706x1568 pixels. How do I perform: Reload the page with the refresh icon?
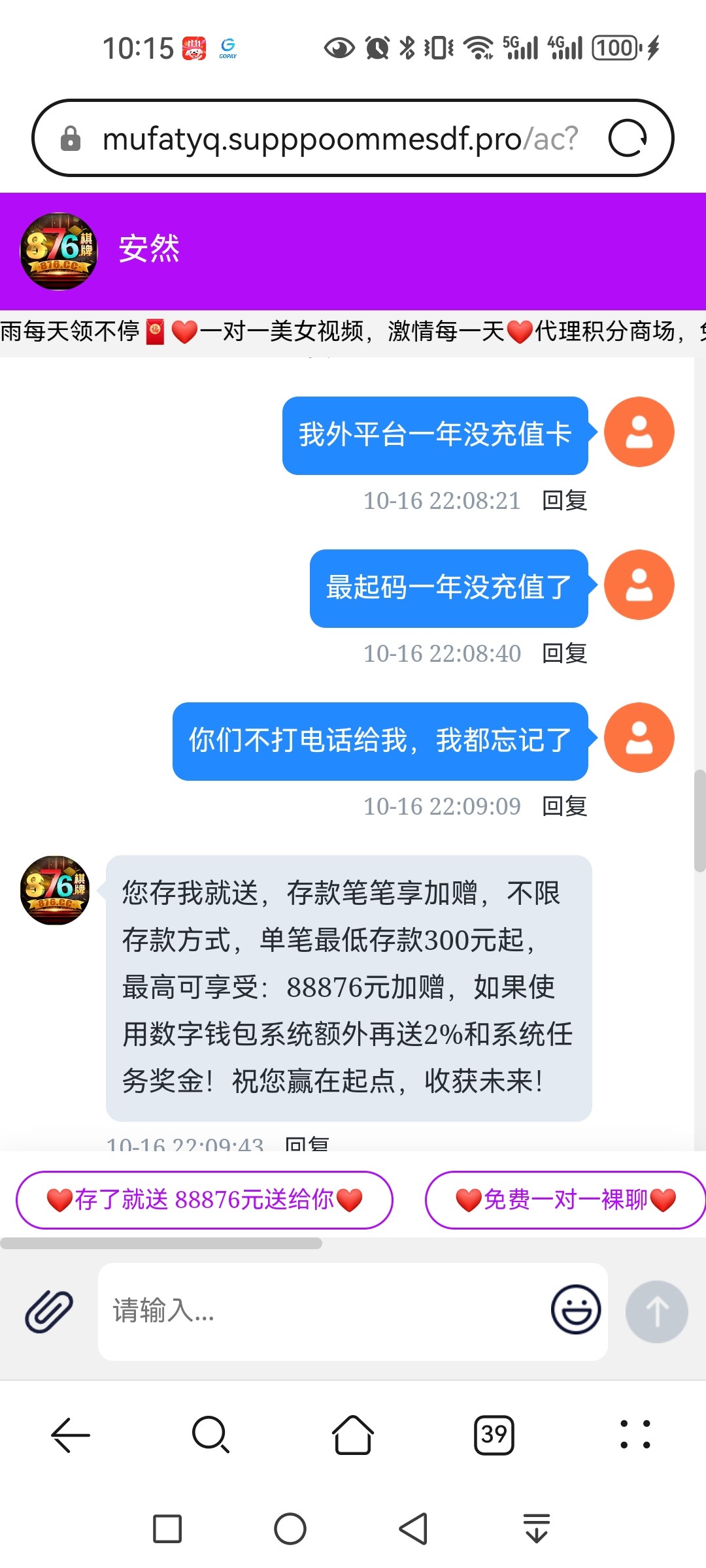pos(628,139)
